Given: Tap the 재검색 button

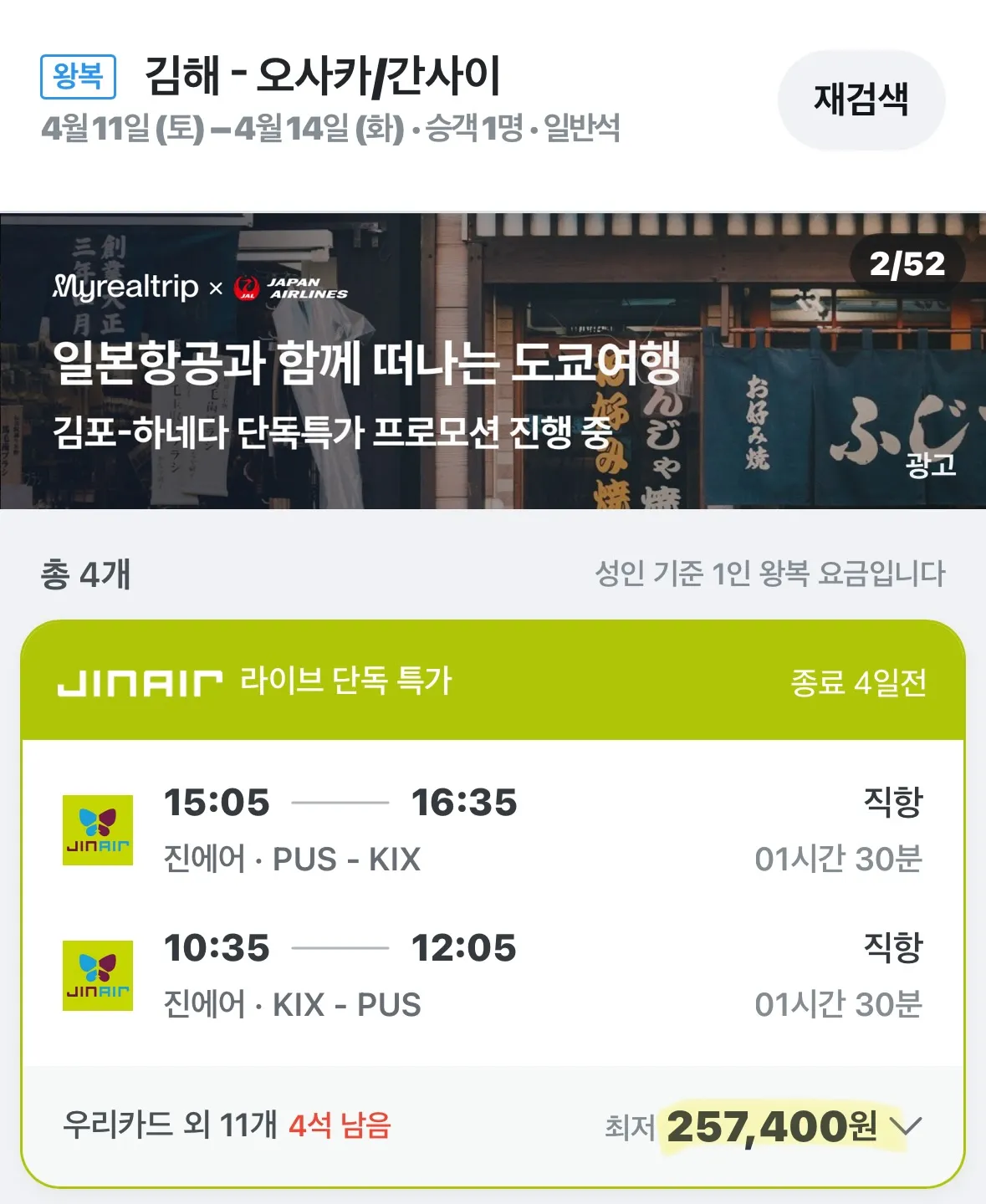Looking at the screenshot, I should click(861, 99).
